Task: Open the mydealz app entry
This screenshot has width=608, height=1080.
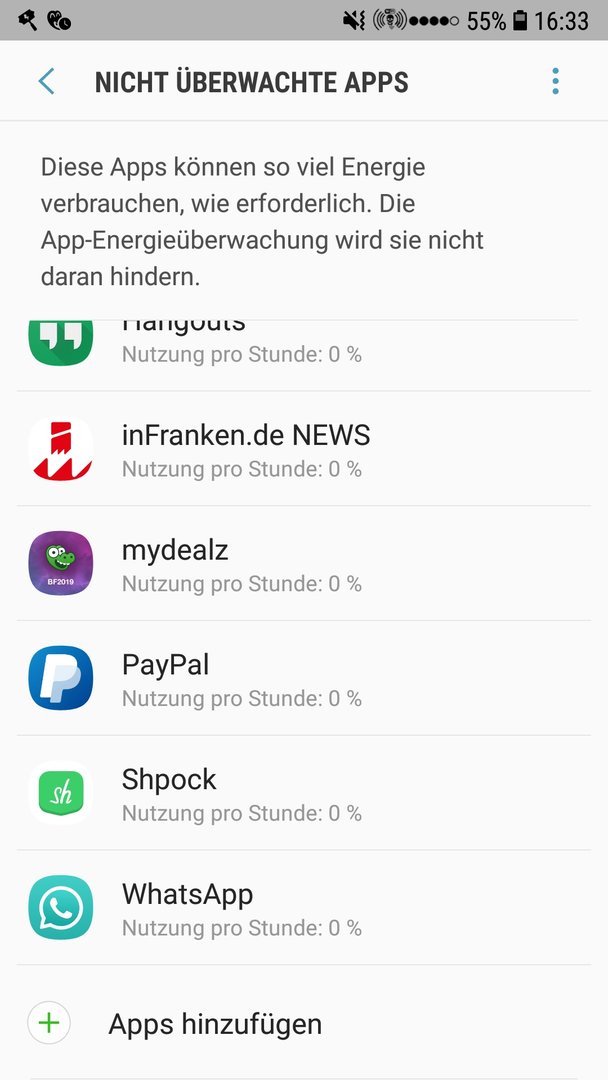Action: pos(304,563)
